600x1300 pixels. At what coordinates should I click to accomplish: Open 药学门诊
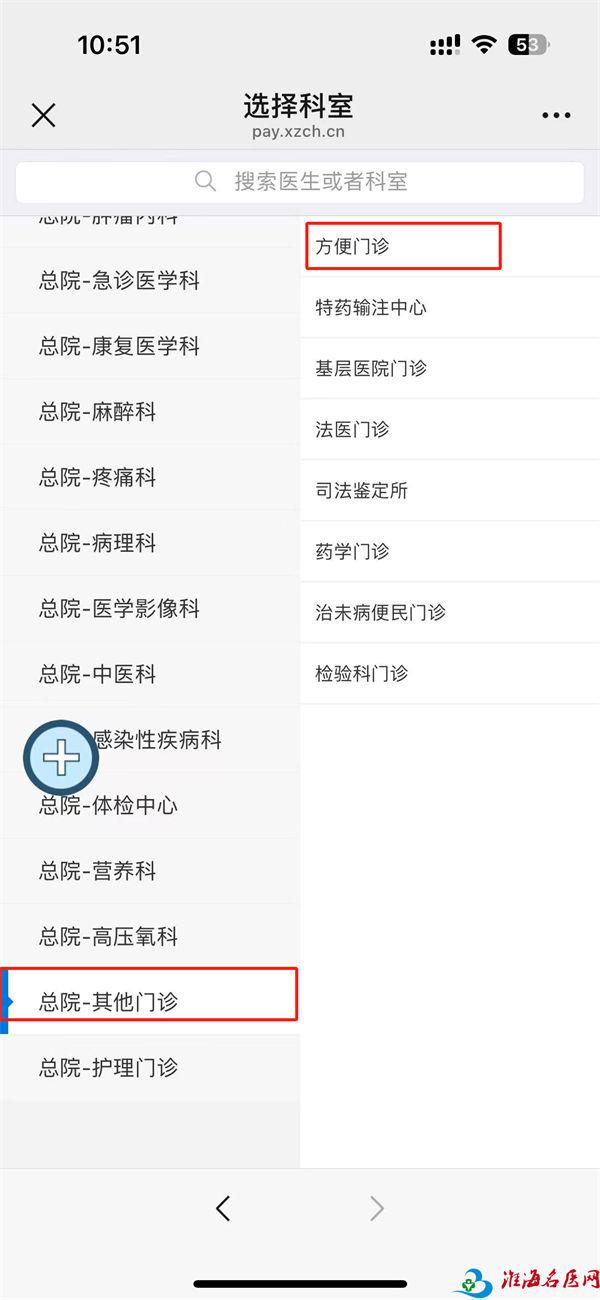[450, 552]
